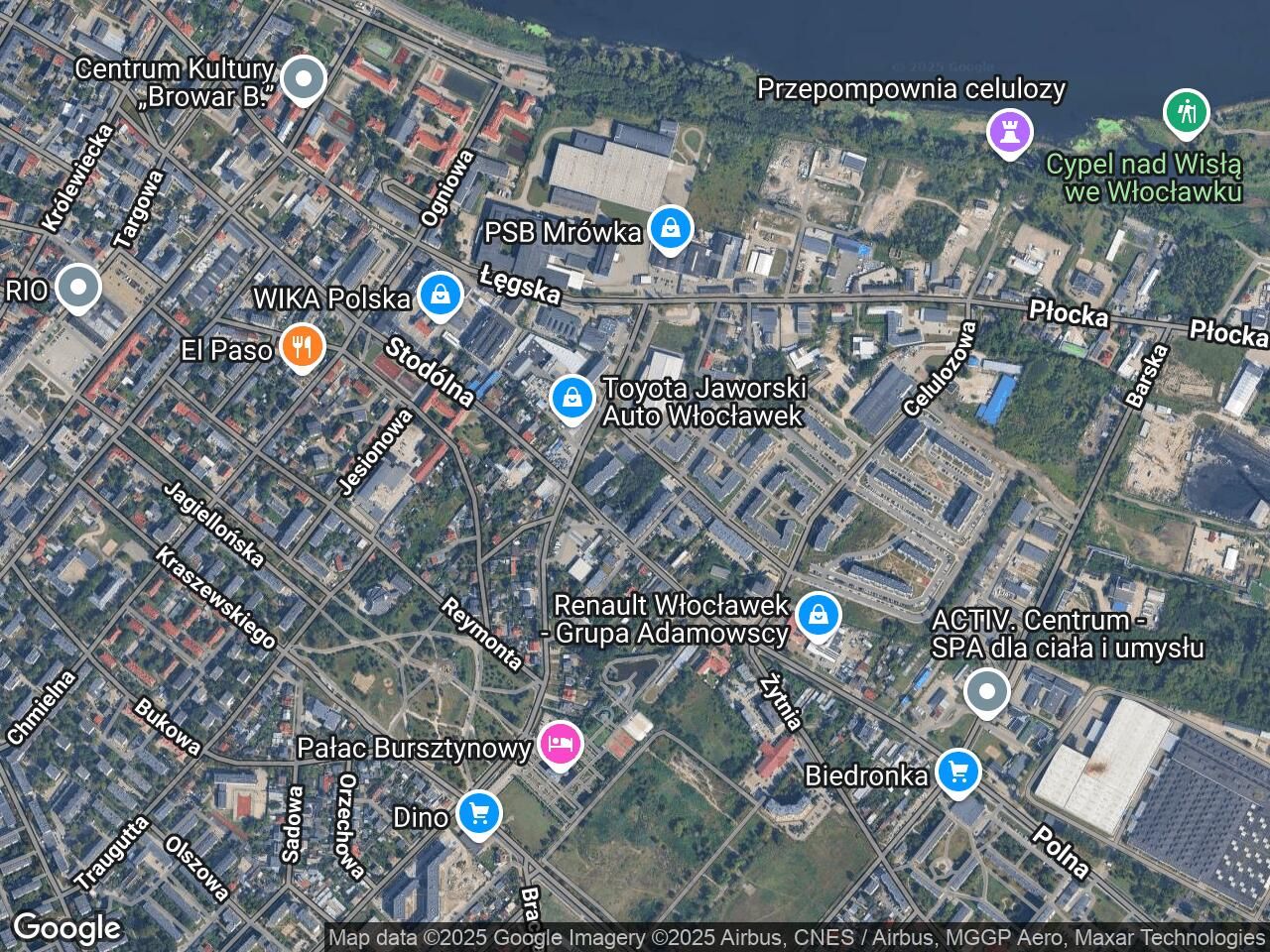The height and width of the screenshot is (952, 1270).
Task: Select the Dino grocery store marker
Action: click(x=479, y=814)
